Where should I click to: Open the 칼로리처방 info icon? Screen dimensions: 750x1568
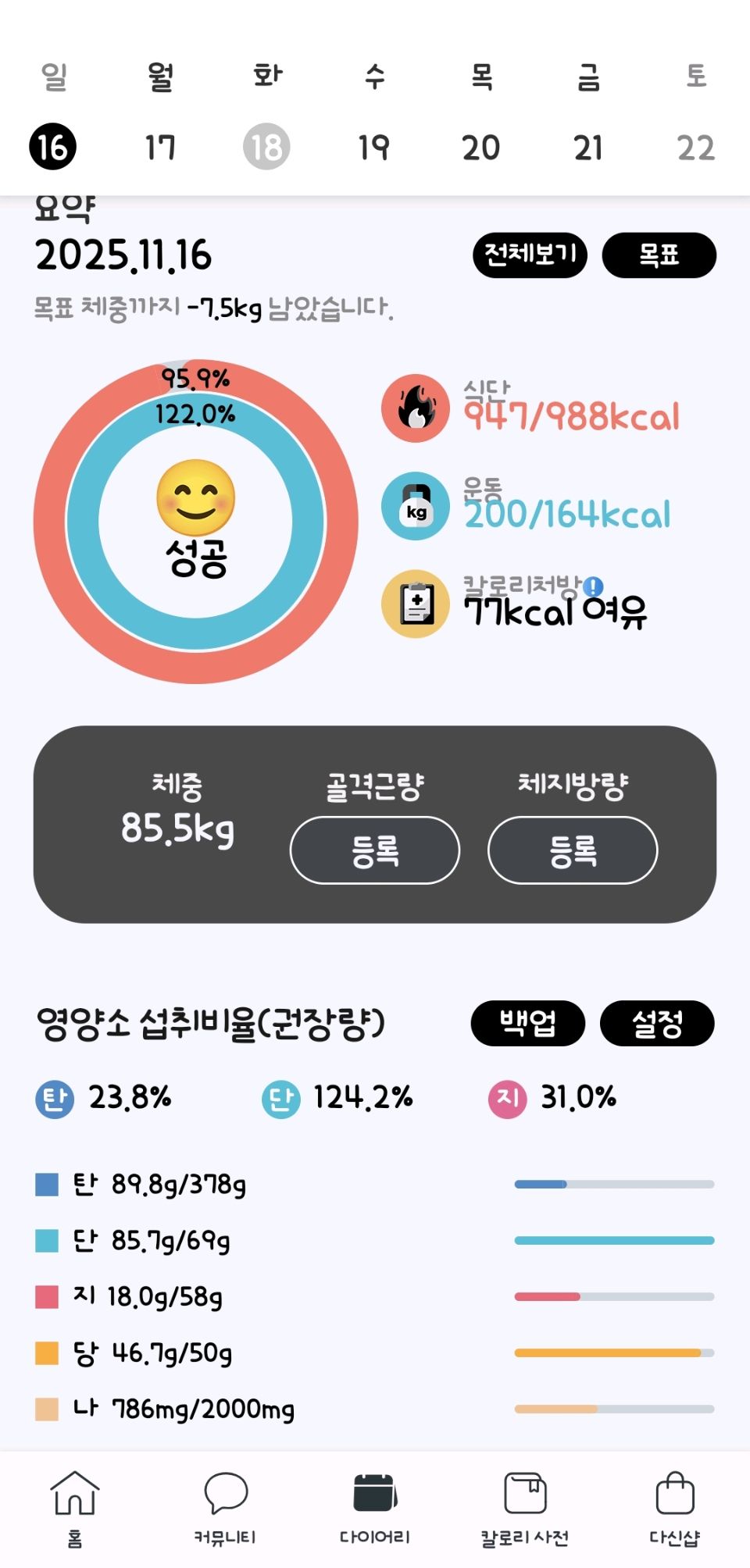[x=594, y=586]
